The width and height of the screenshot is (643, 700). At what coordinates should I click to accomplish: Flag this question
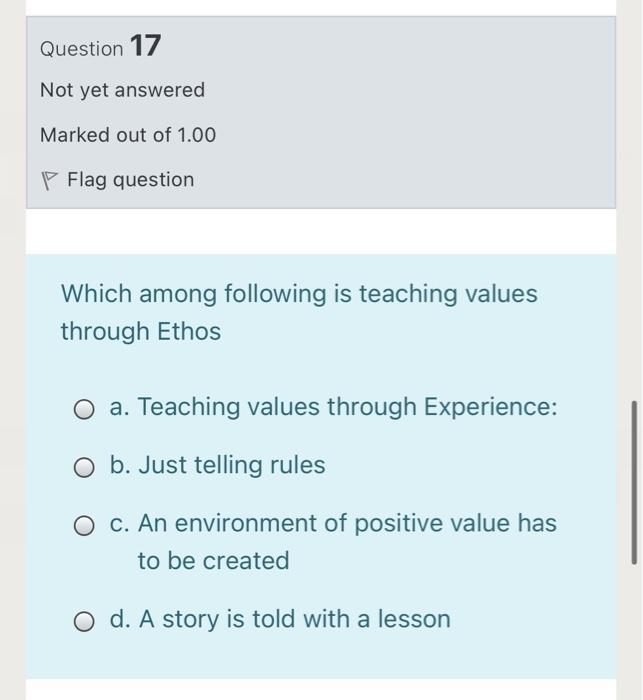pos(118,180)
